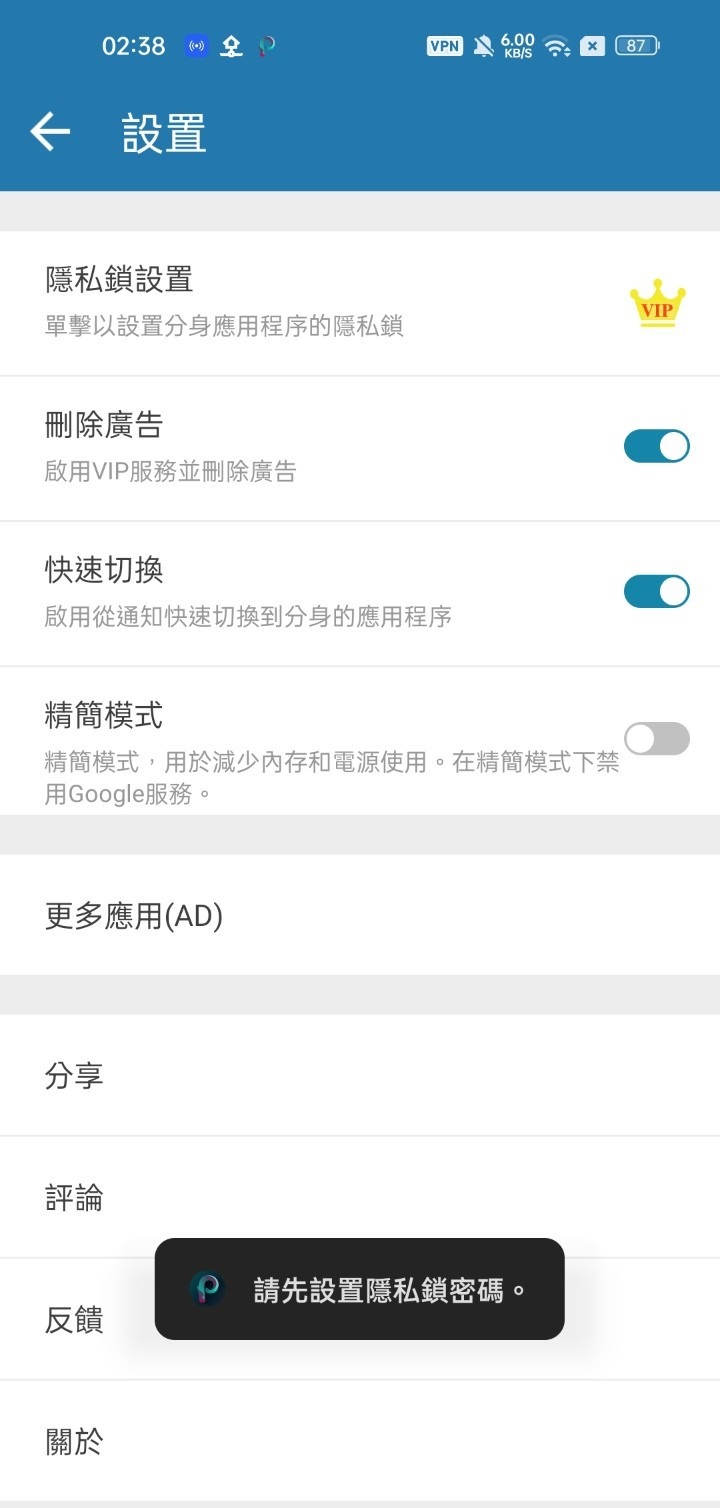This screenshot has height=1508, width=720.
Task: Click the muted notifications bell icon
Action: [483, 45]
